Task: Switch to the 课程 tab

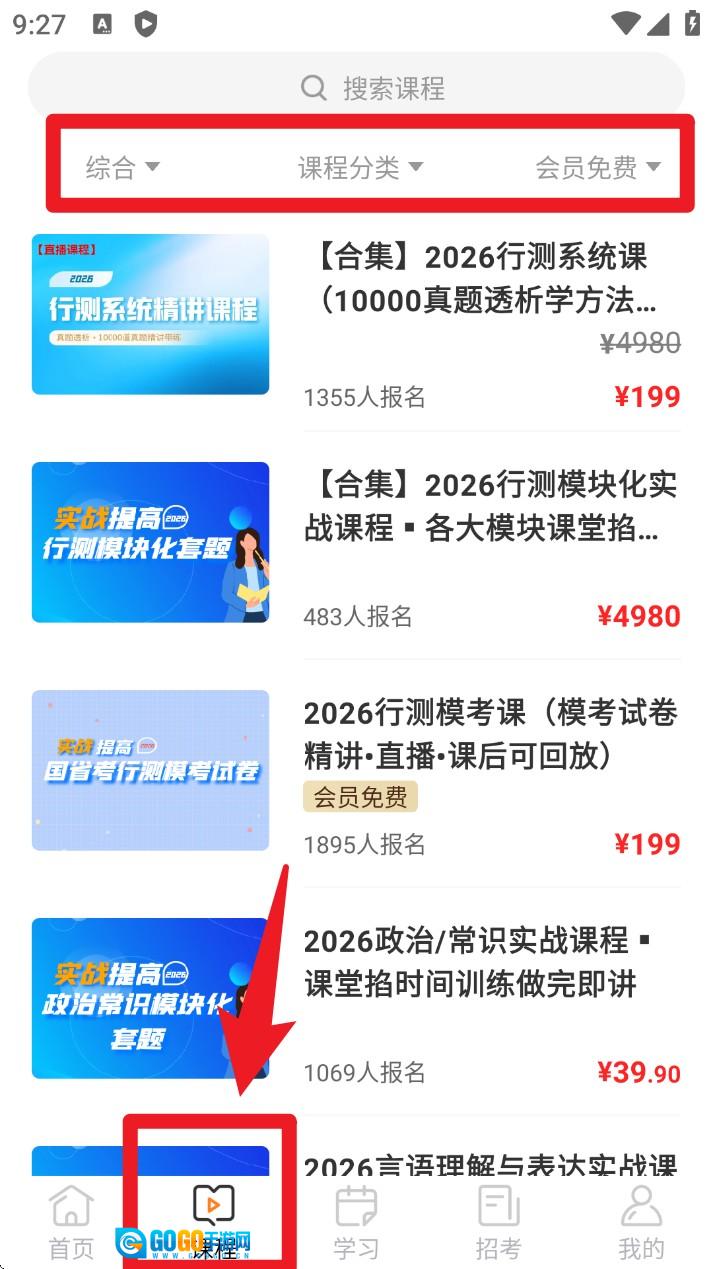Action: pyautogui.click(x=213, y=1221)
